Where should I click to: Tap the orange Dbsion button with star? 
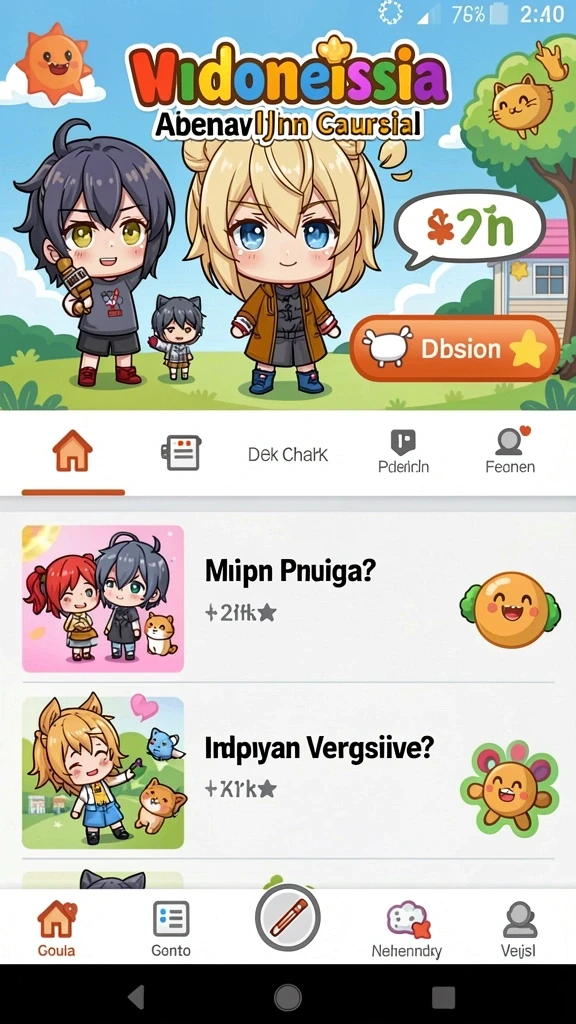[455, 349]
